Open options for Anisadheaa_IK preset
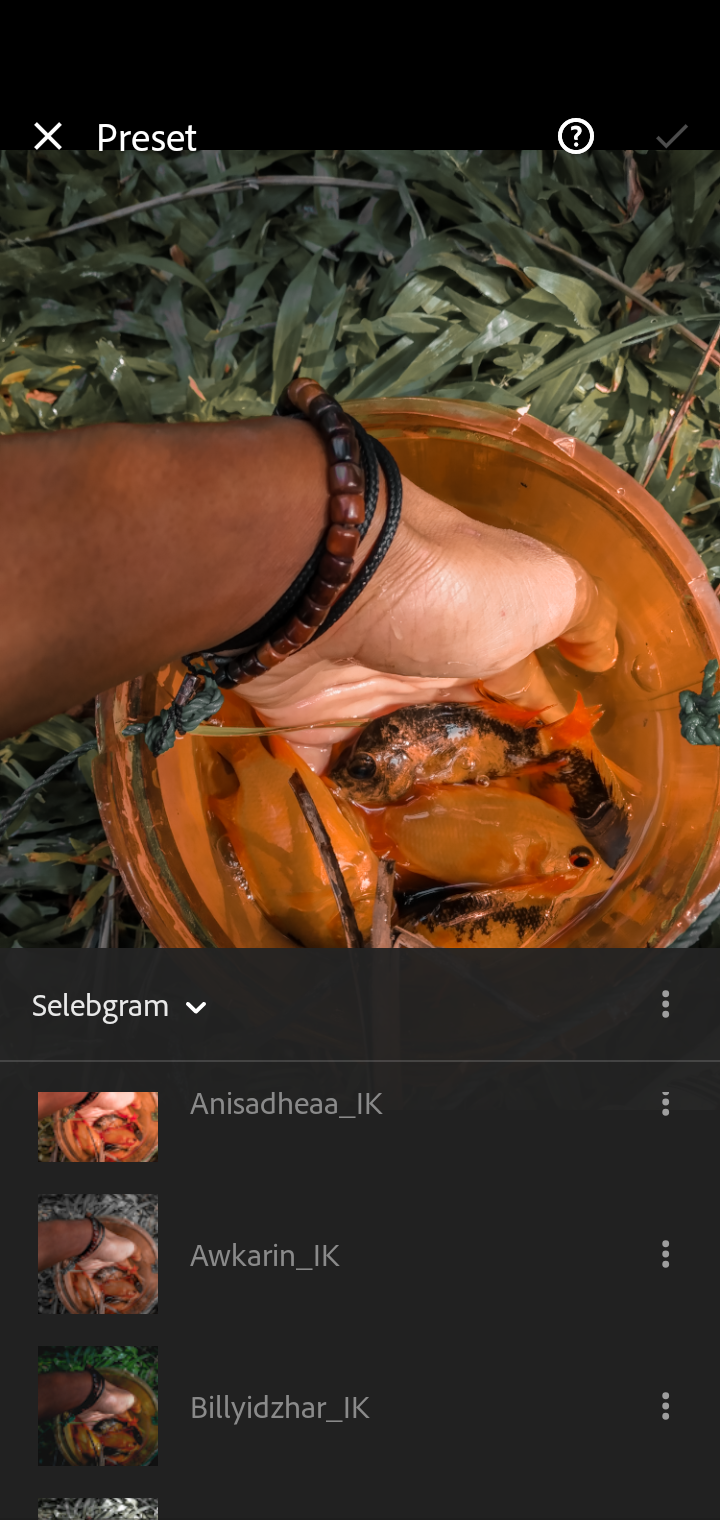The image size is (720, 1520). [666, 1104]
